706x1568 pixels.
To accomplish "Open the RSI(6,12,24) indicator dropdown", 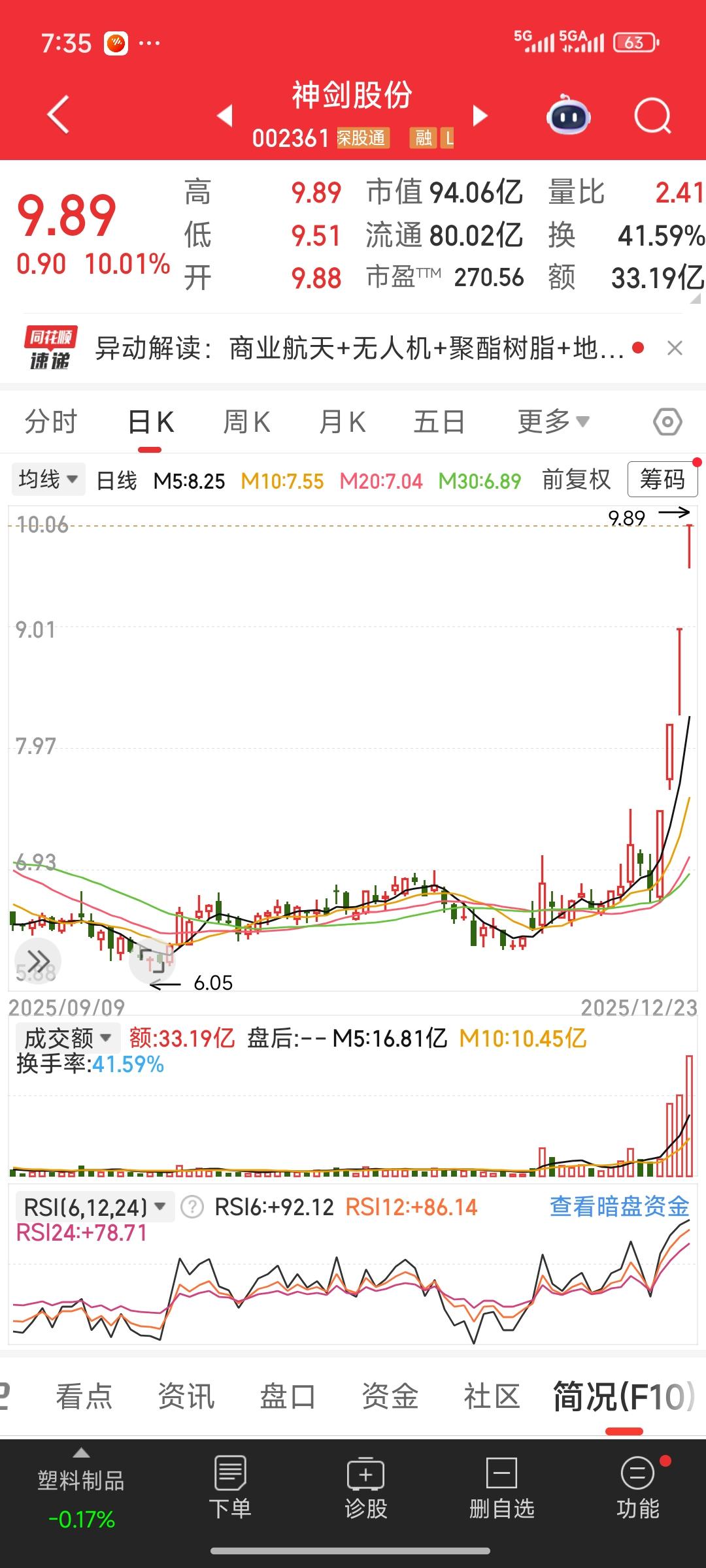I will 88,1207.
